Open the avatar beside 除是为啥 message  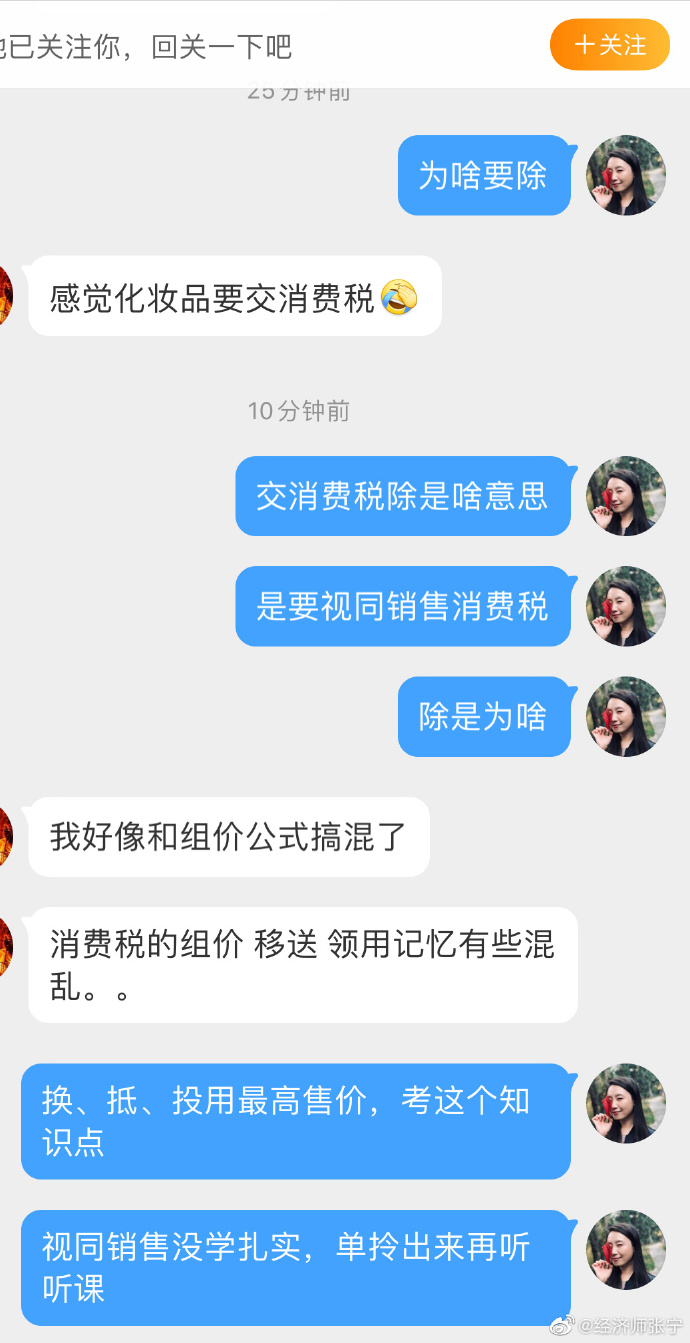(626, 716)
